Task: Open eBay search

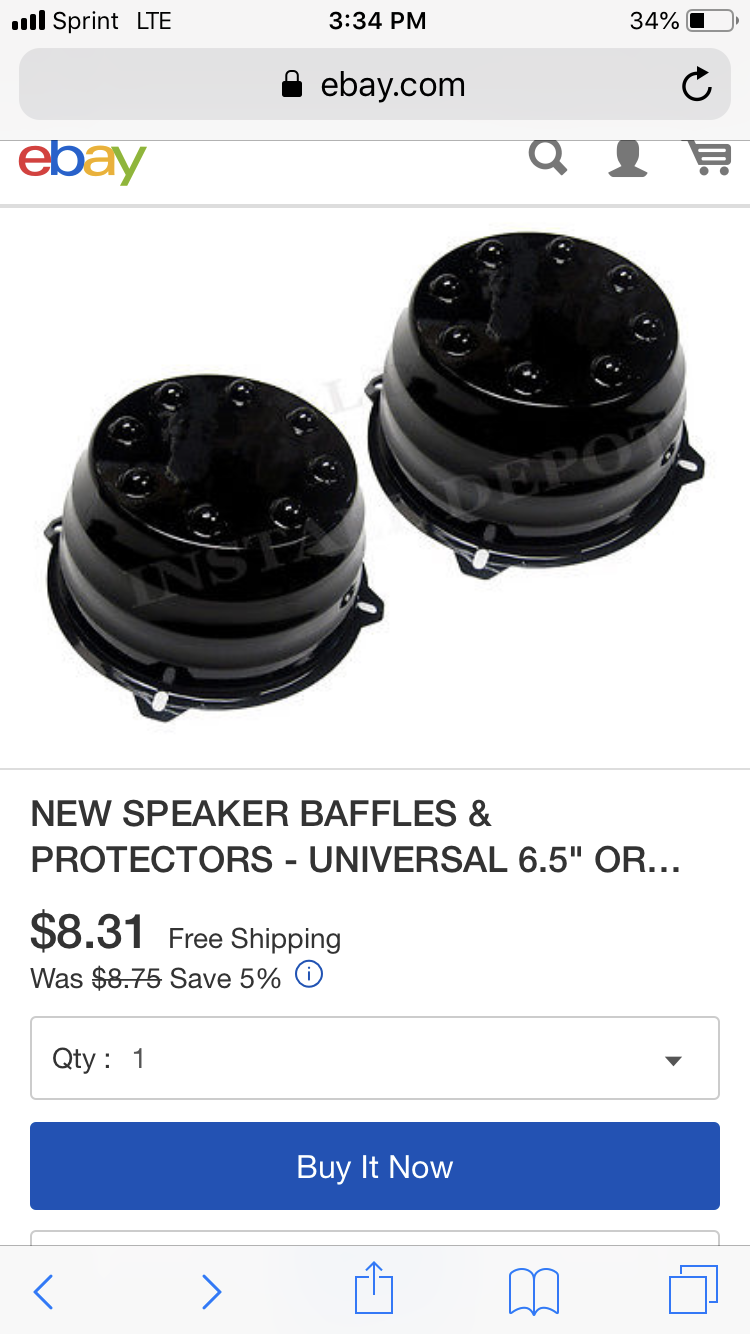Action: [x=547, y=158]
